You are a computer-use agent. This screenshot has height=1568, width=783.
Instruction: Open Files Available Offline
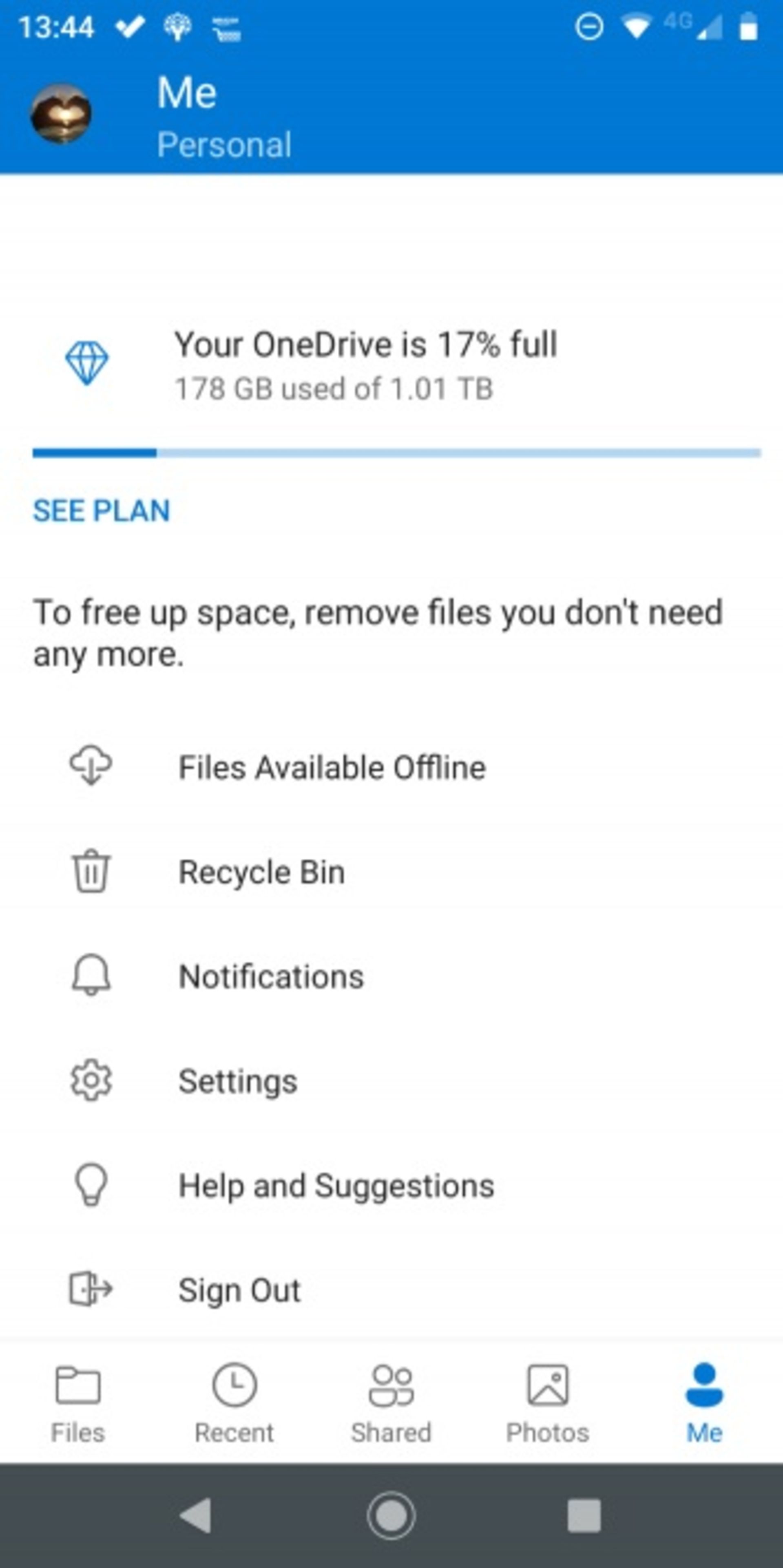click(332, 767)
